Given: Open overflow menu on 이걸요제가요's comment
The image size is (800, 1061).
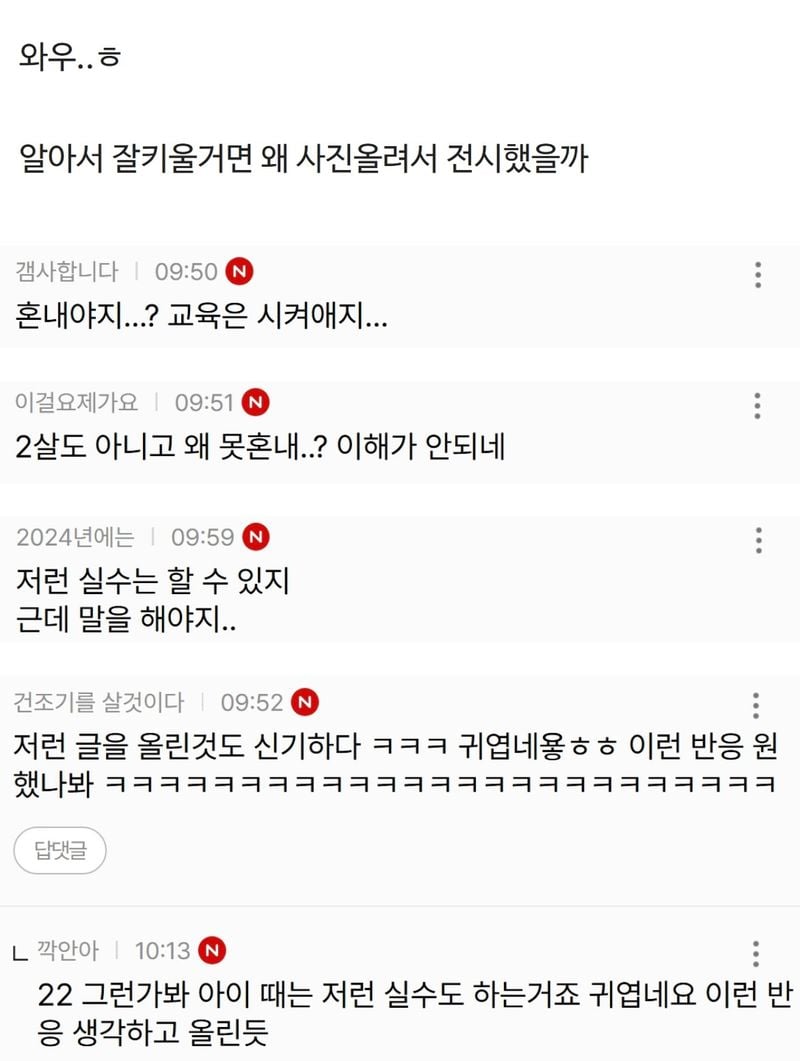Looking at the screenshot, I should (758, 405).
